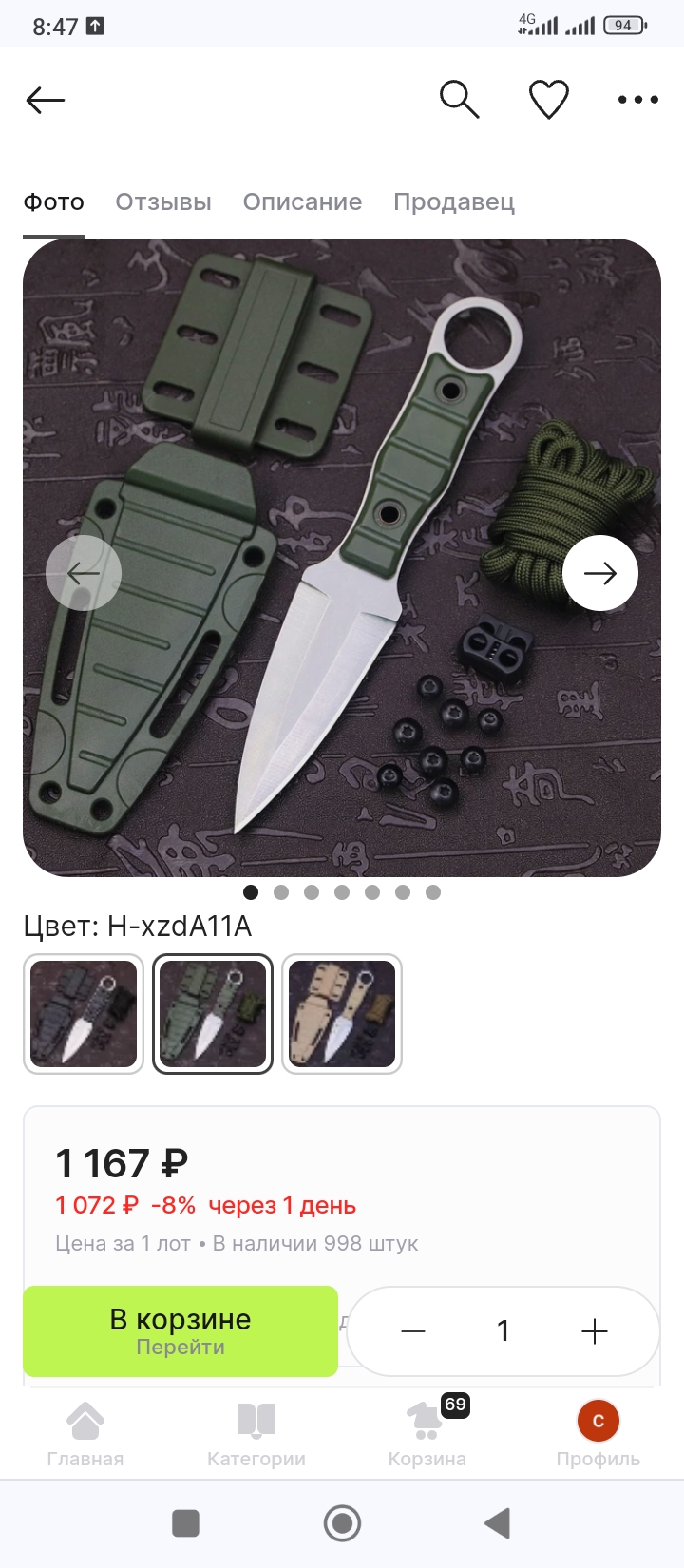Switch to the Описание tab
The width and height of the screenshot is (684, 1568).
click(302, 201)
